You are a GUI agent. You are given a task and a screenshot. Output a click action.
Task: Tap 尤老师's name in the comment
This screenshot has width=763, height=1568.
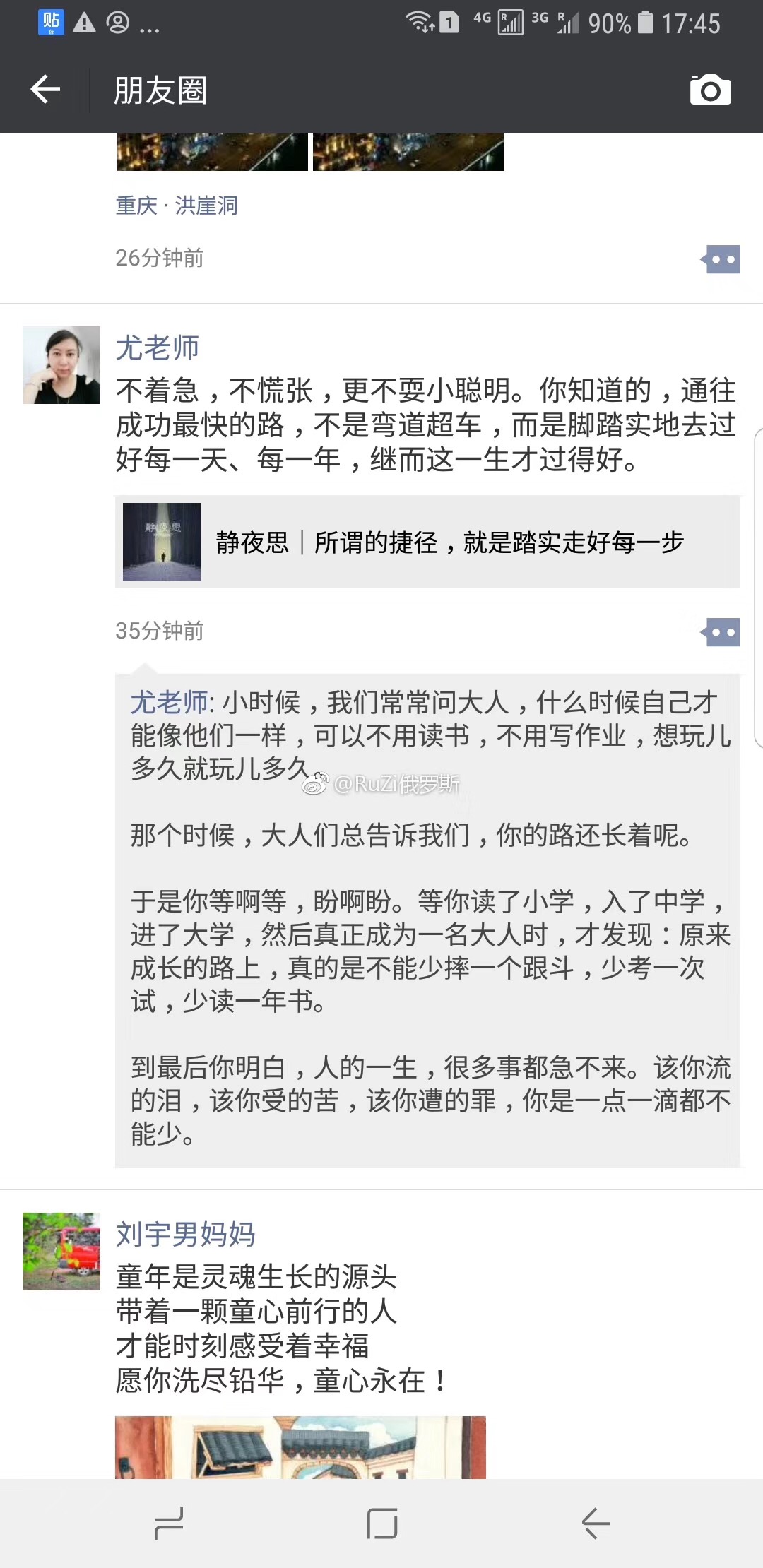tap(169, 702)
